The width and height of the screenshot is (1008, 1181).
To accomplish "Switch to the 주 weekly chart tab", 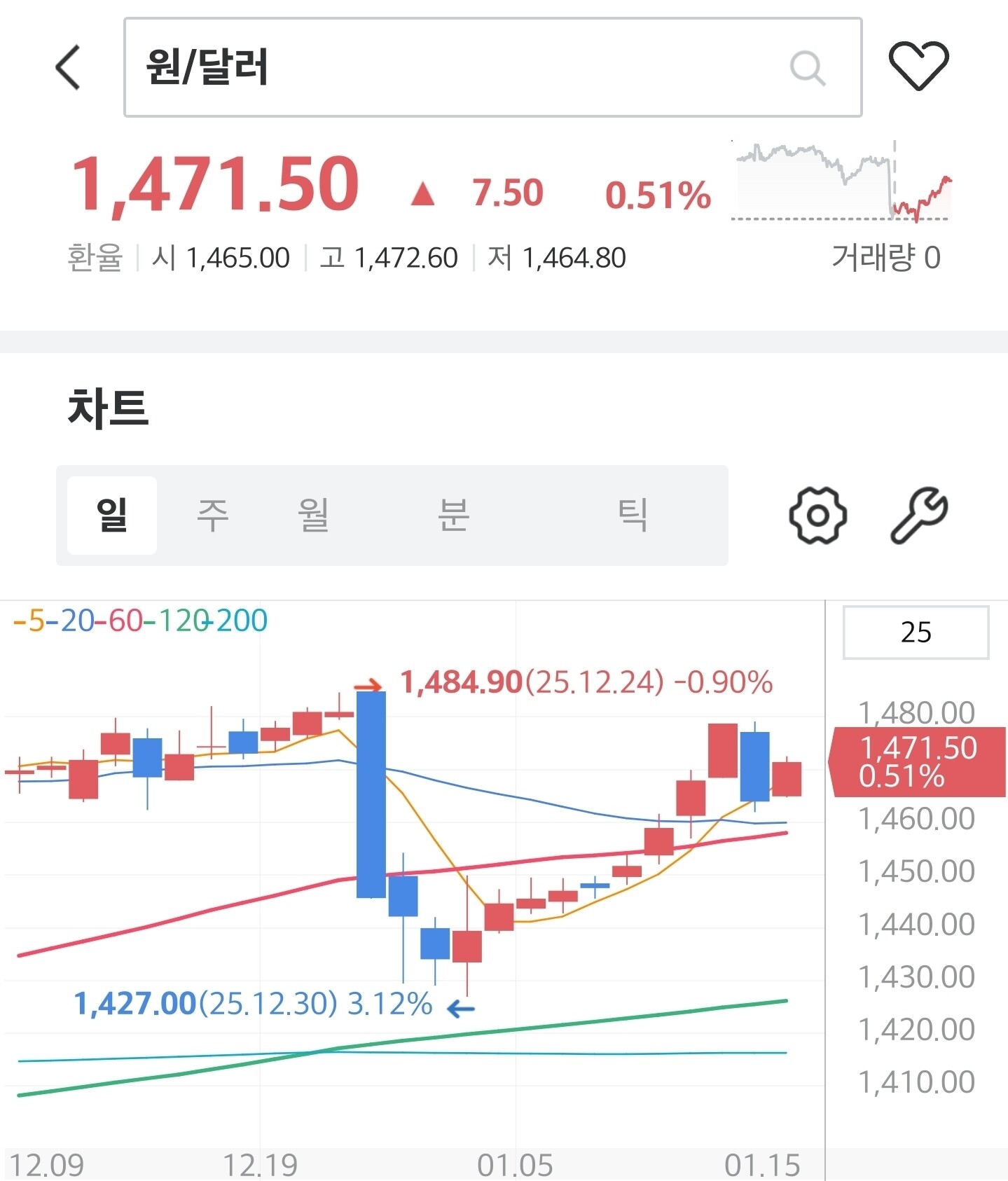I will pyautogui.click(x=212, y=516).
